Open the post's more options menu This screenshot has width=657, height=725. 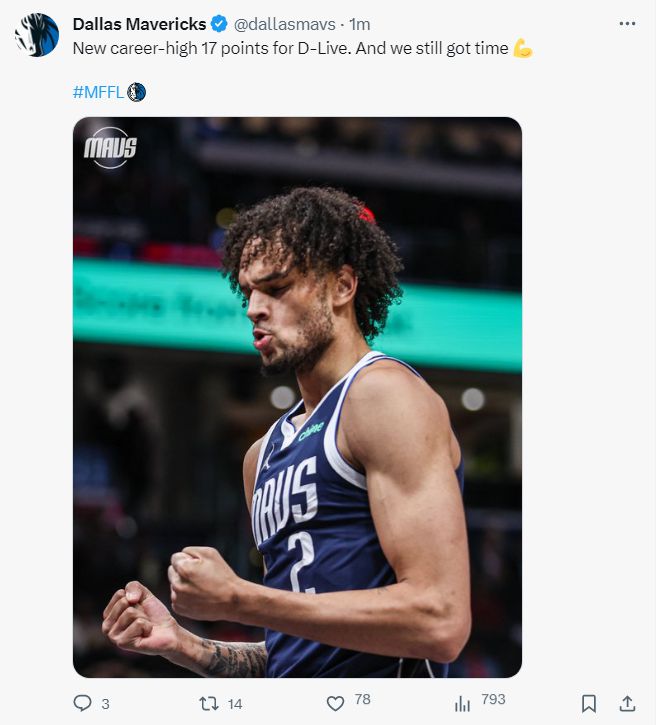click(627, 23)
